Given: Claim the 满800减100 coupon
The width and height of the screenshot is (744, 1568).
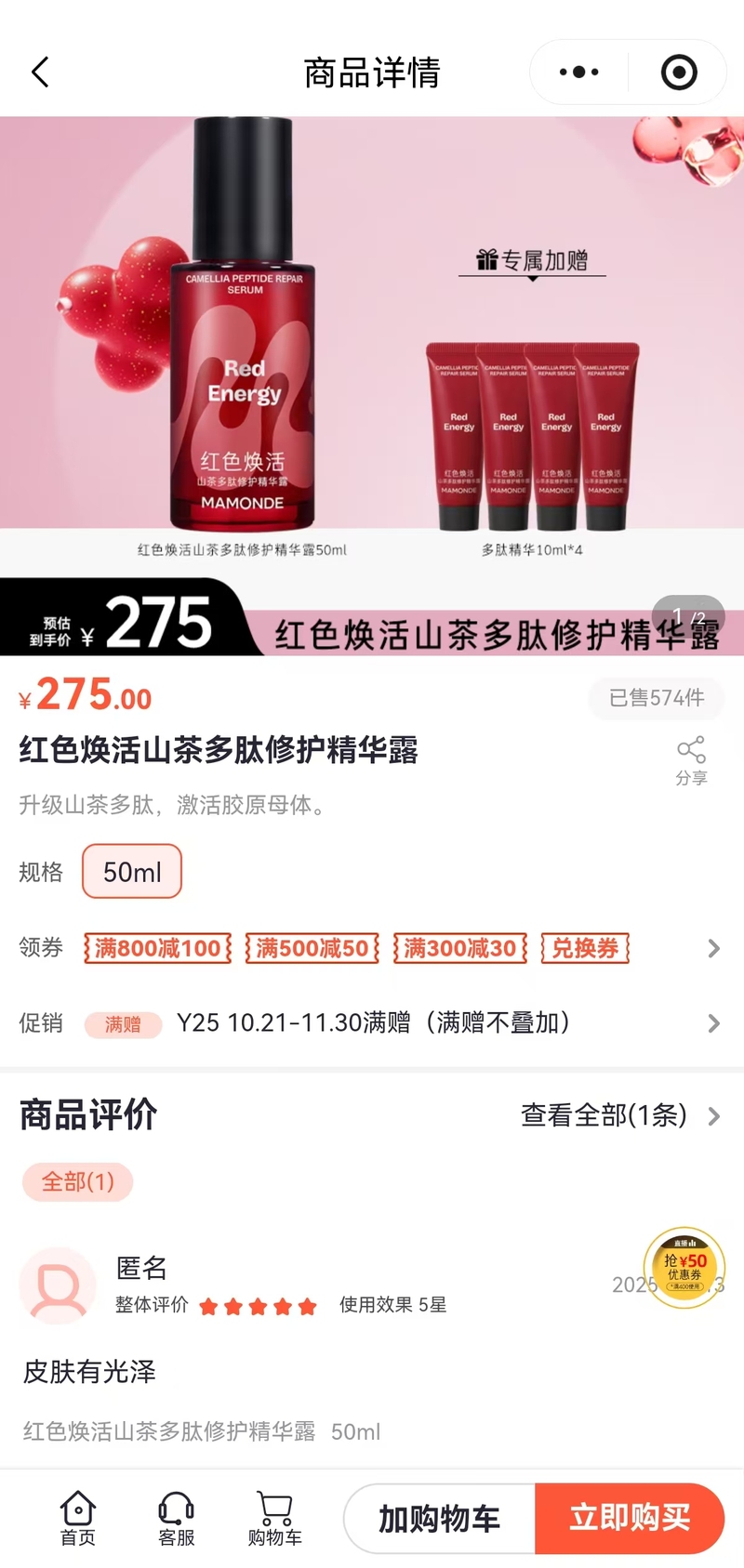Looking at the screenshot, I should tap(157, 948).
